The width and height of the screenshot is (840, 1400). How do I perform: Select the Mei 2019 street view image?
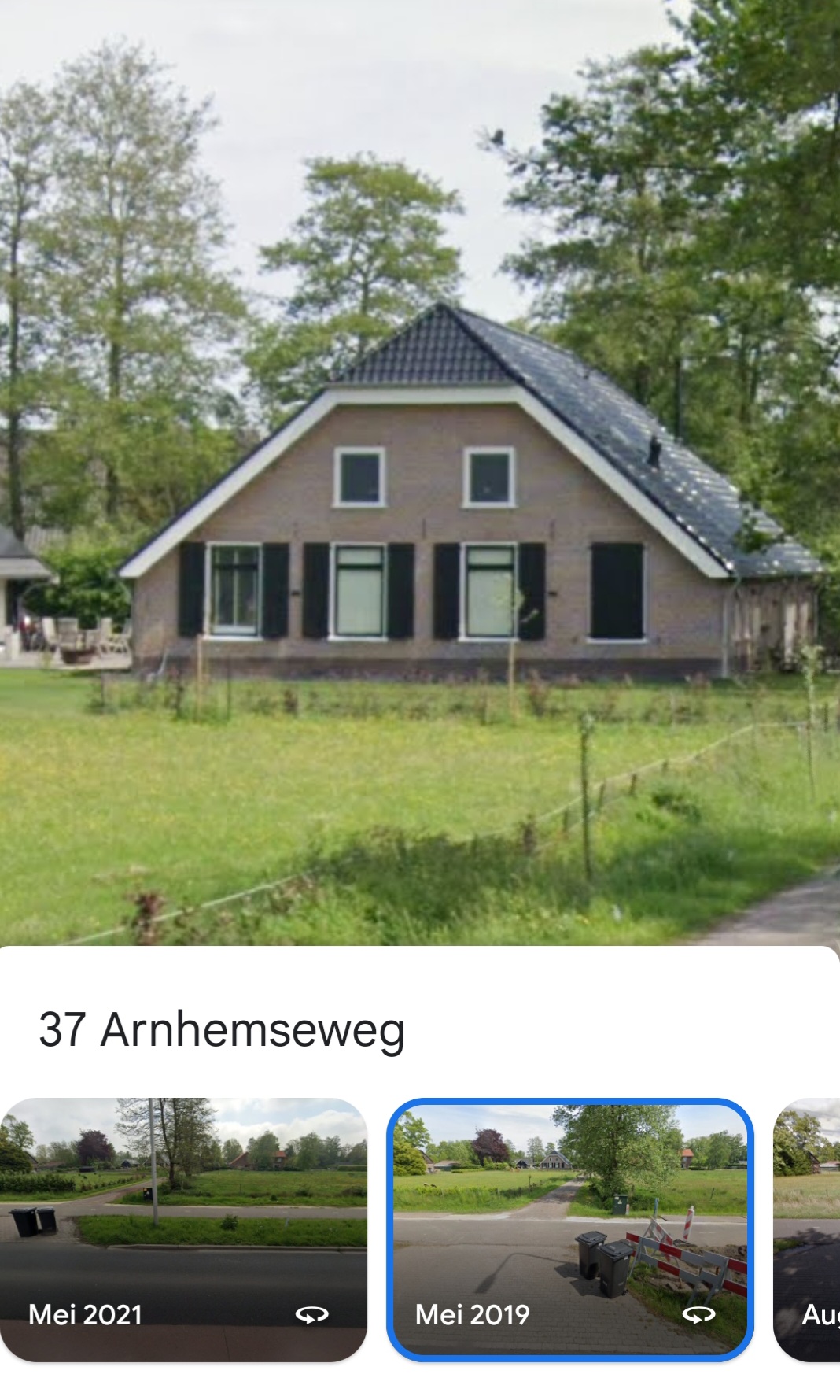(569, 1228)
